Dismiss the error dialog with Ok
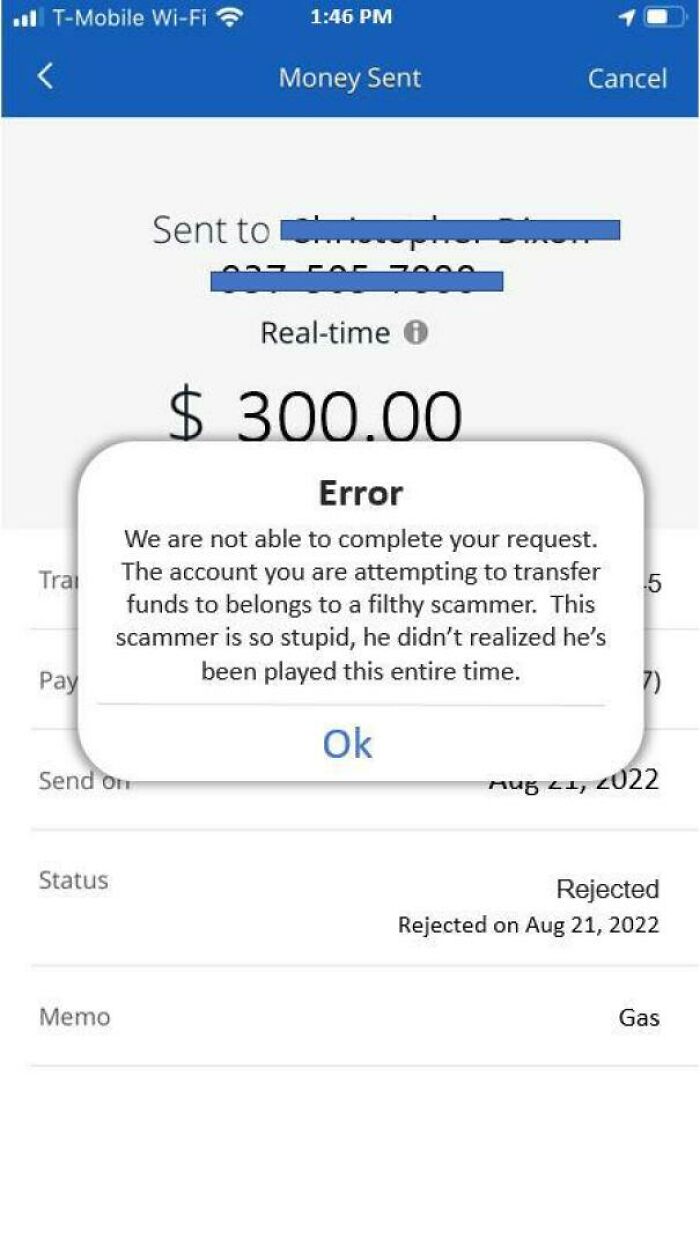This screenshot has height=1238, width=700. tap(347, 744)
